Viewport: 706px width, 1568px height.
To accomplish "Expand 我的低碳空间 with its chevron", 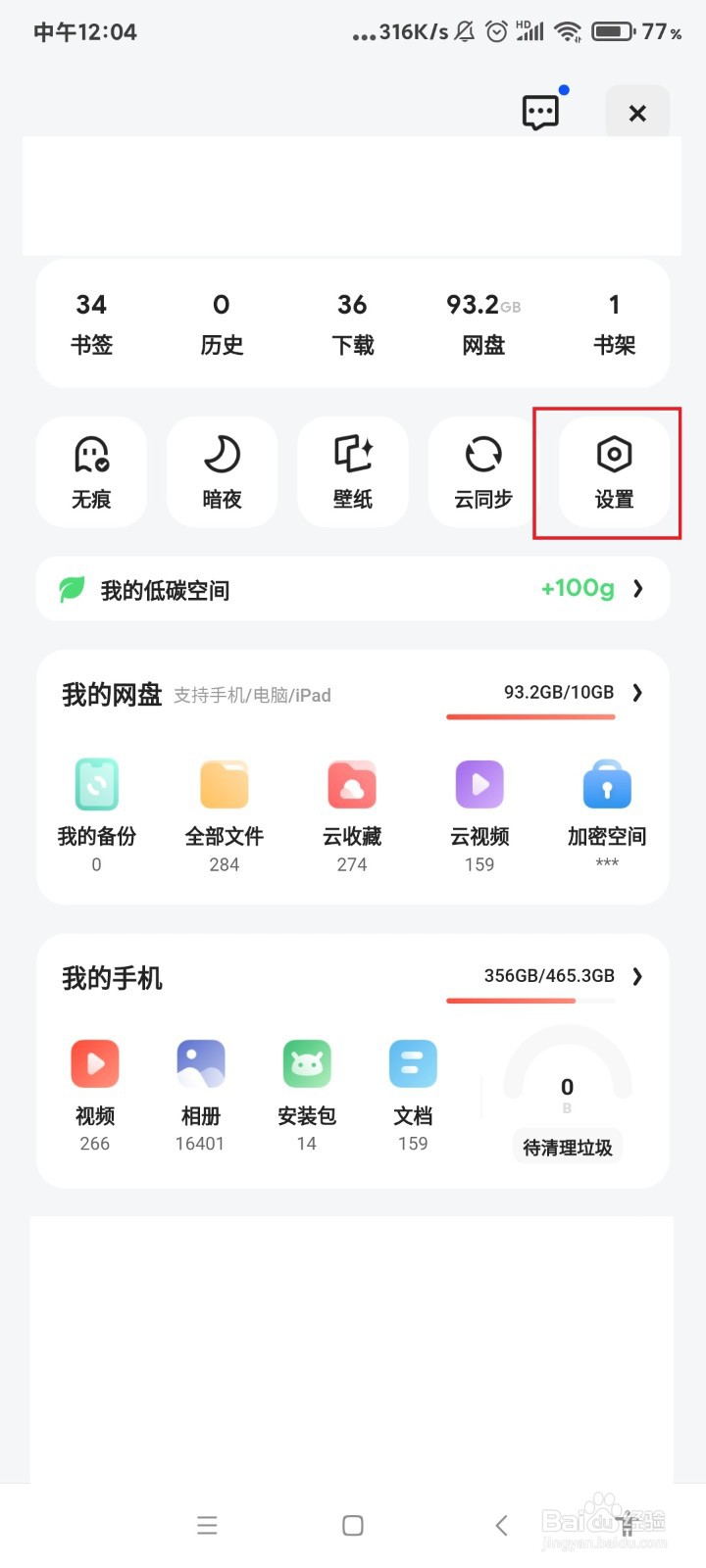I will pyautogui.click(x=639, y=589).
